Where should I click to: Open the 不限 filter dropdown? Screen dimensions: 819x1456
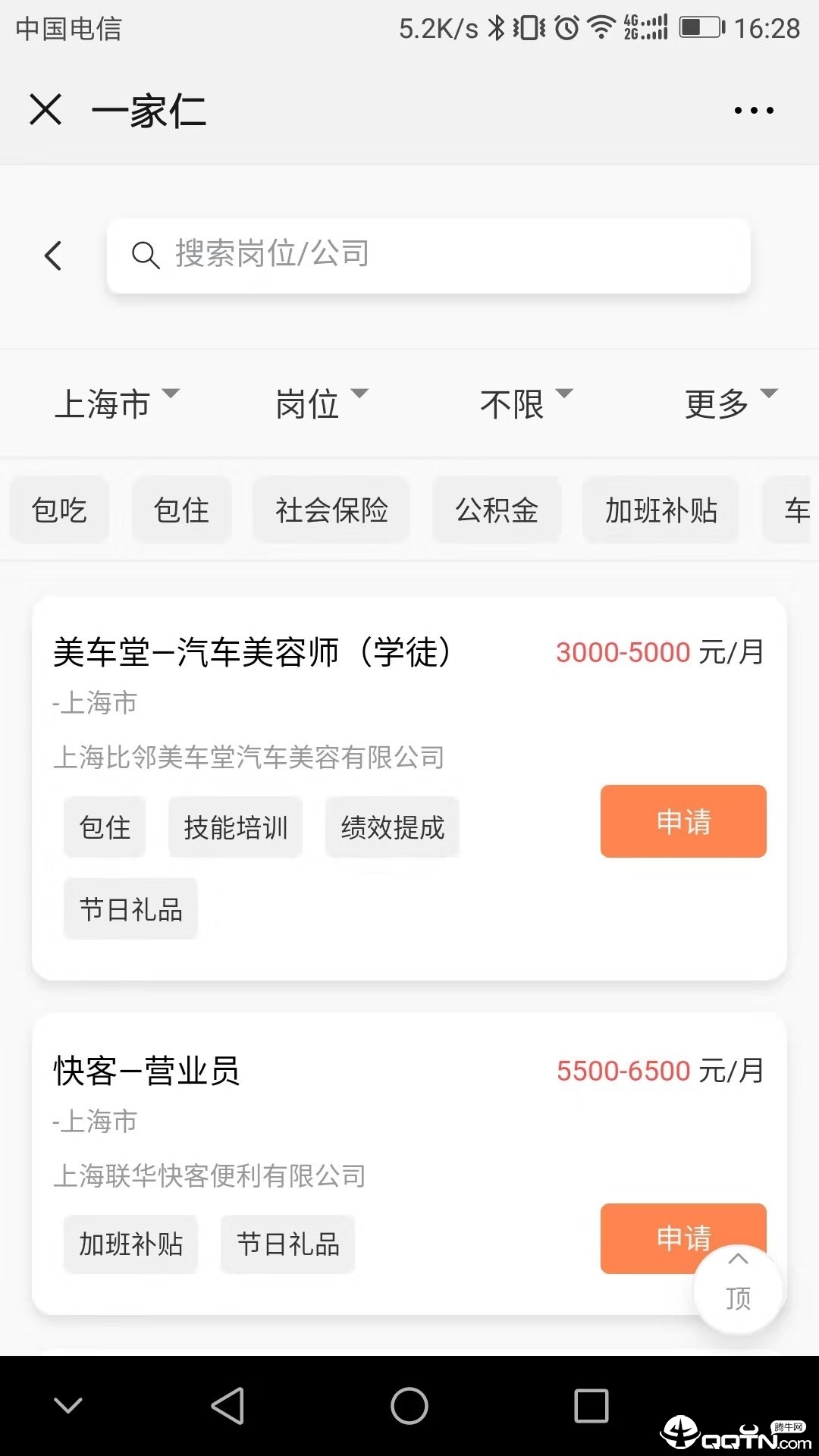[x=526, y=403]
